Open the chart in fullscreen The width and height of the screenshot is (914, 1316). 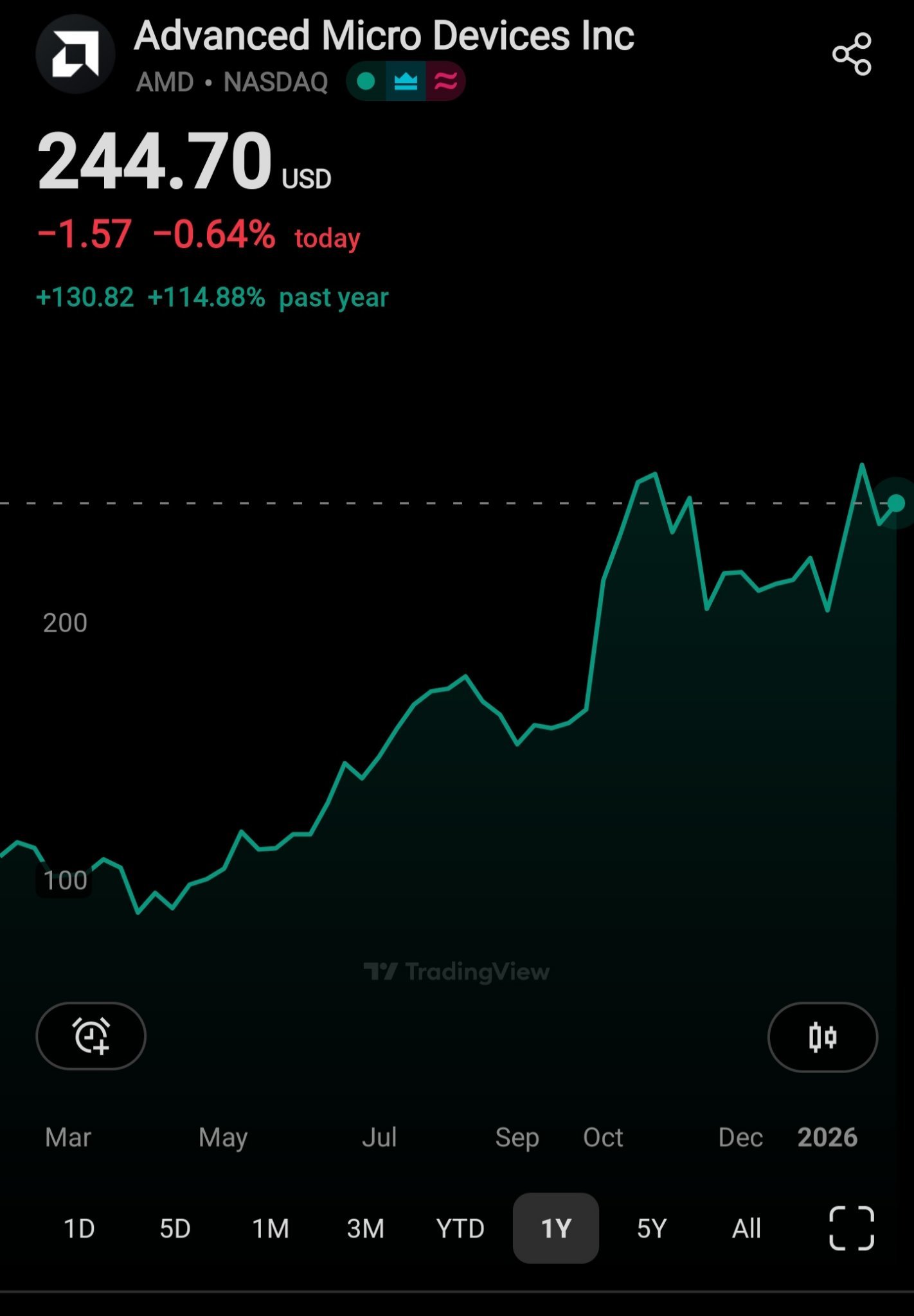click(852, 1228)
